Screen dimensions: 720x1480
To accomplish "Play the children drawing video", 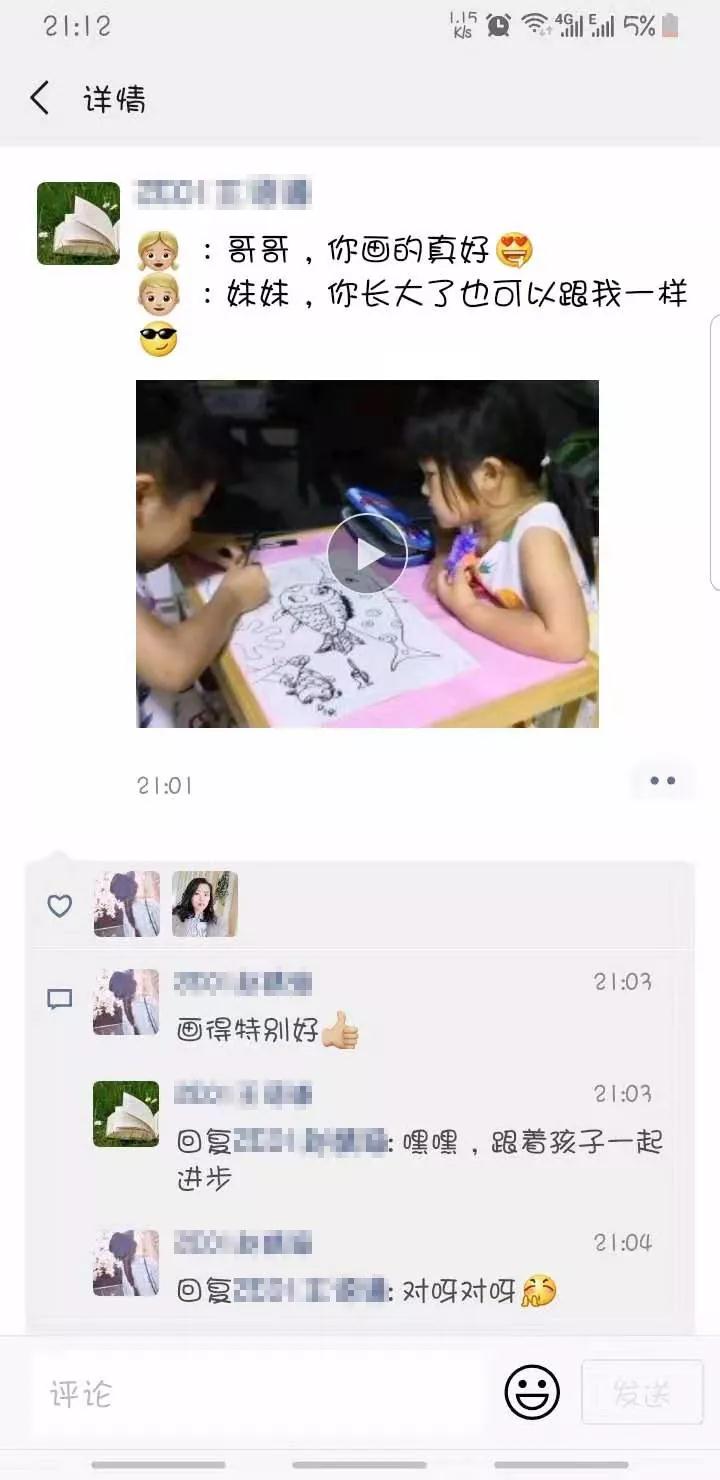I will 367,553.
